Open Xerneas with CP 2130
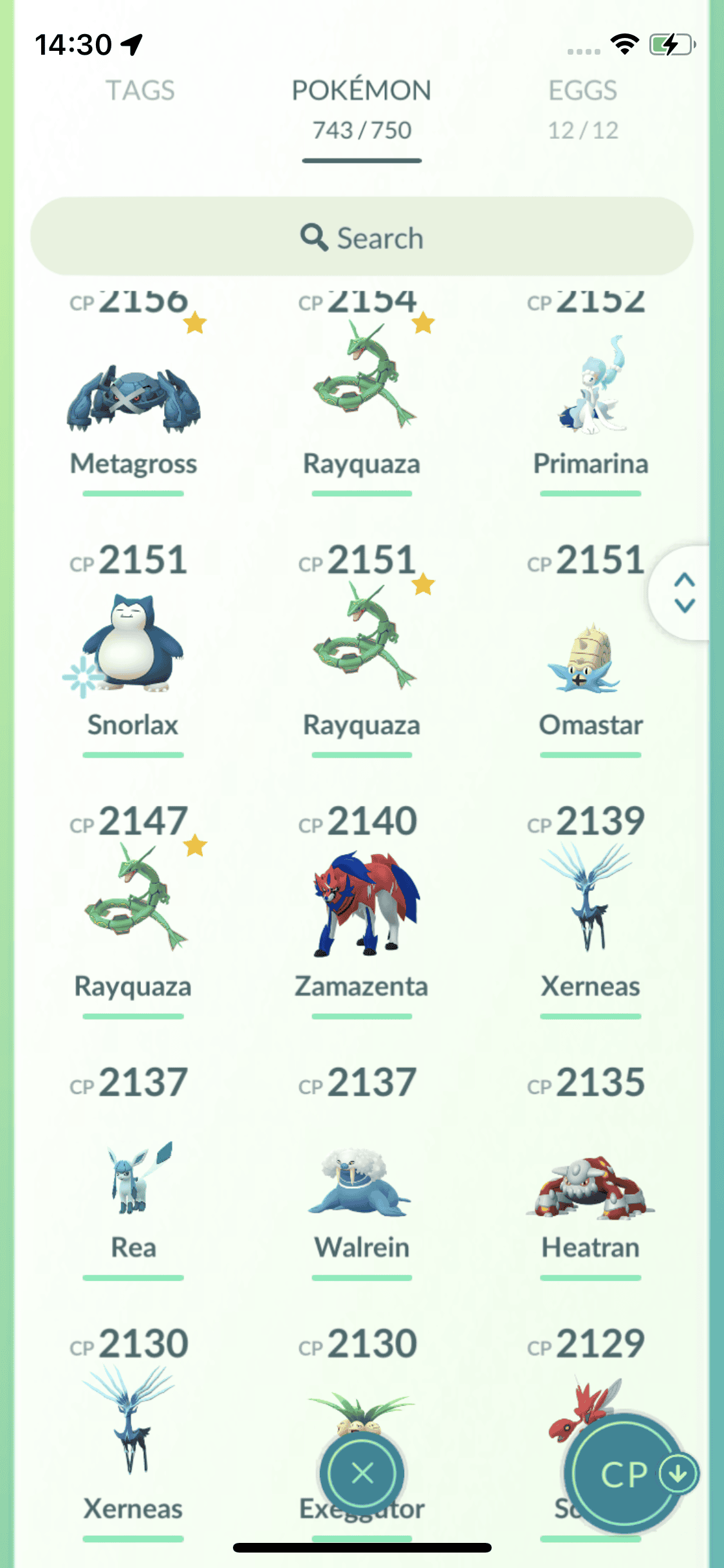The height and width of the screenshot is (1568, 724). [x=133, y=1423]
